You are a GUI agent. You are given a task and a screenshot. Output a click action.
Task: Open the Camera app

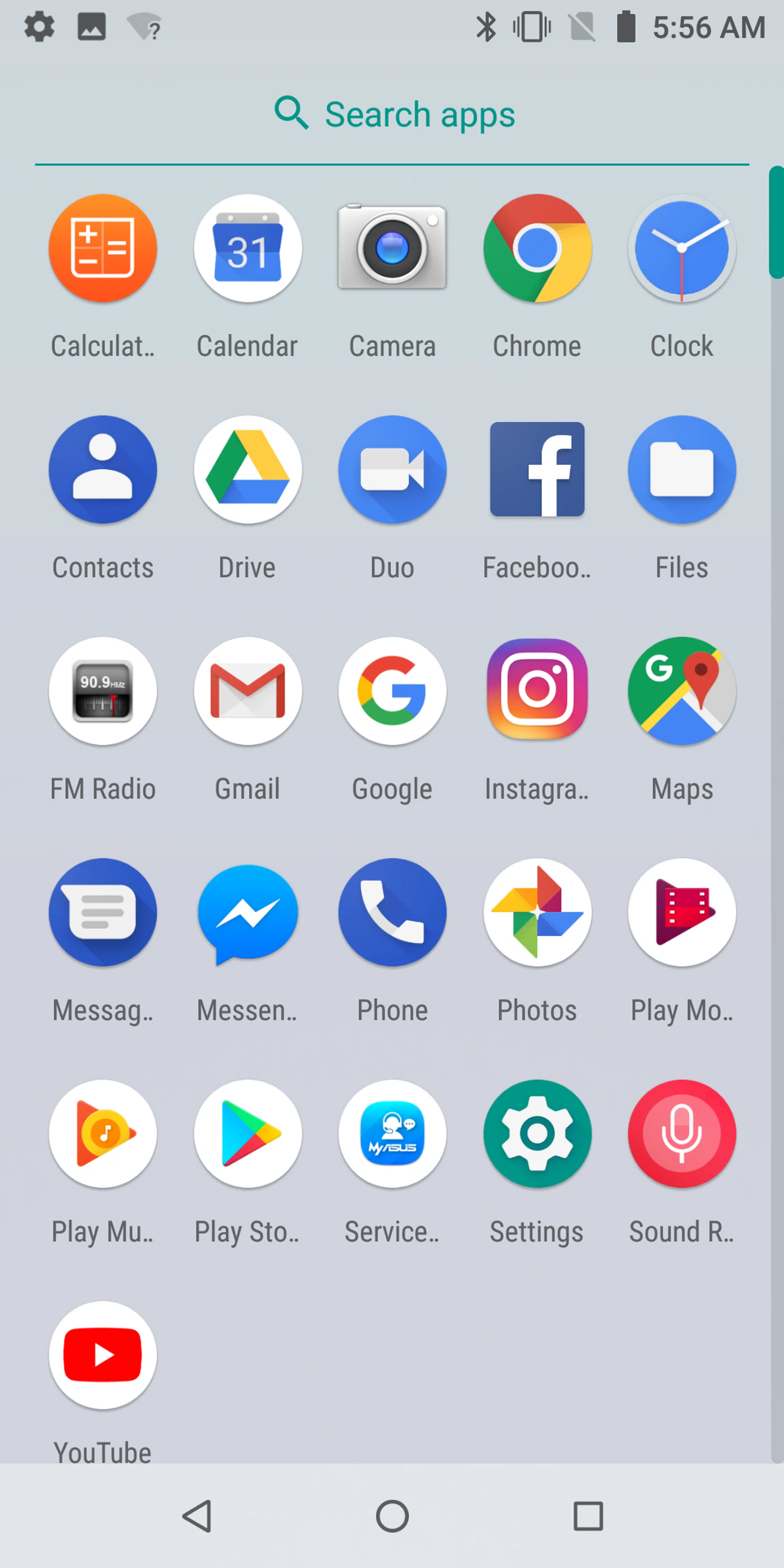tap(392, 248)
